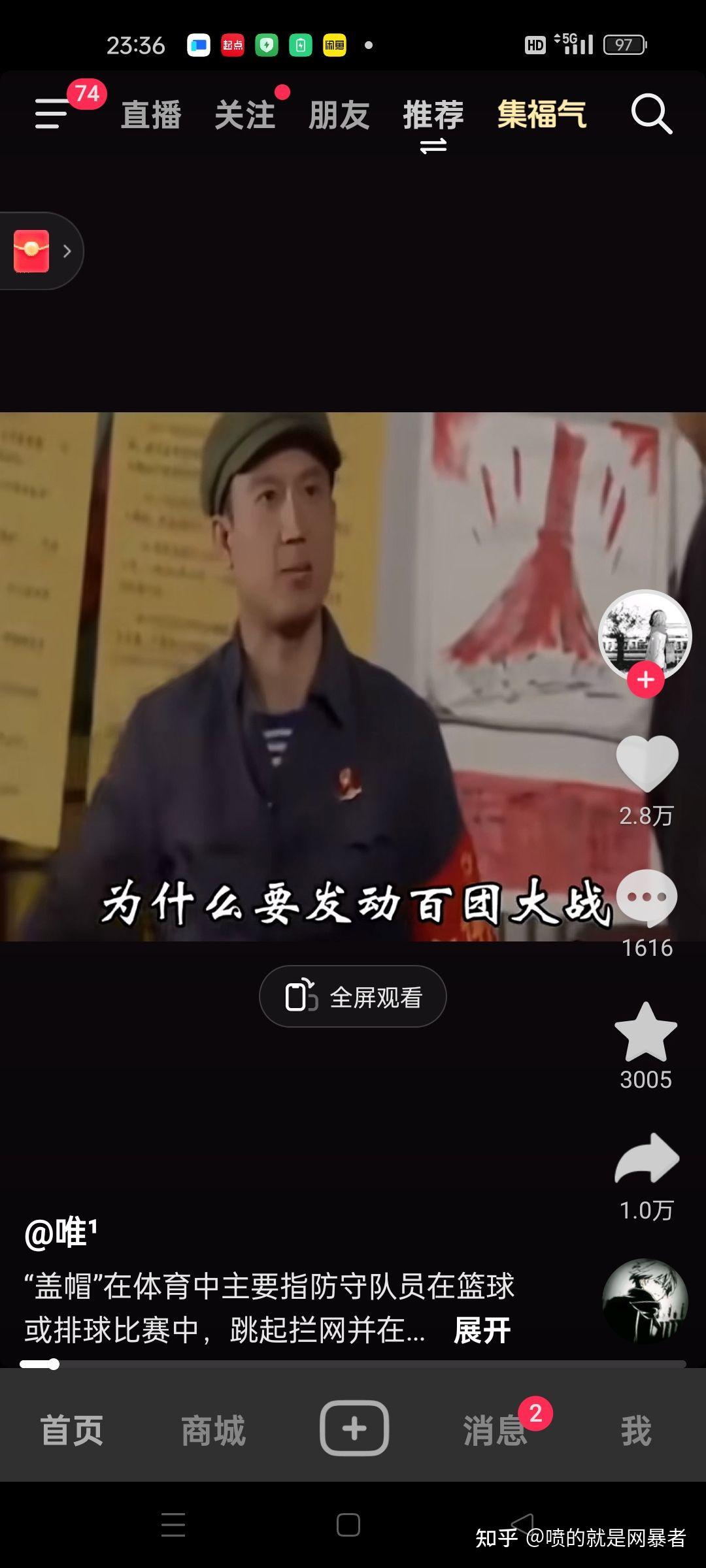Switch to the 朋友 tab
Viewport: 706px width, 1568px height.
click(339, 115)
